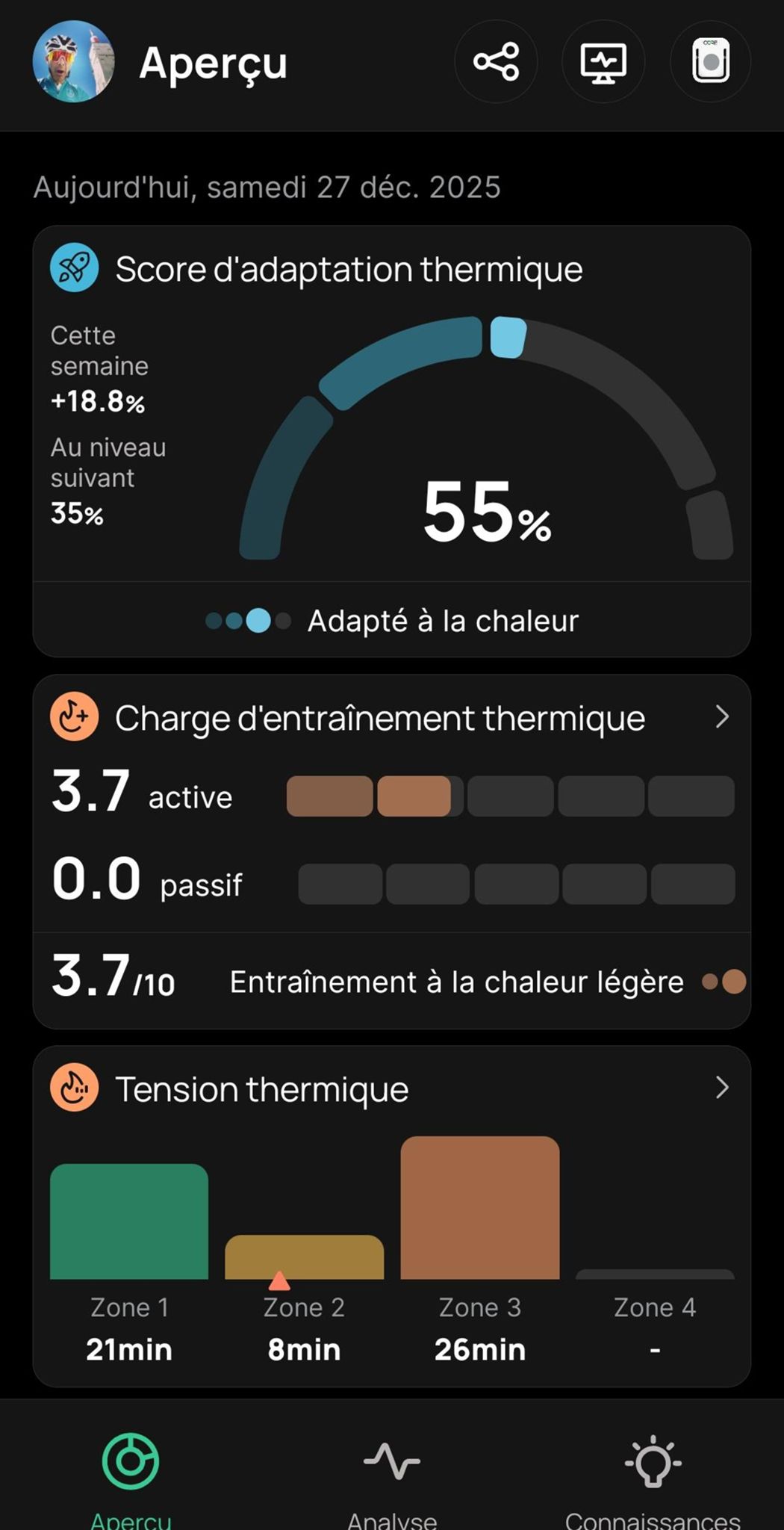Switch to the Analyse tab

pyautogui.click(x=392, y=1475)
